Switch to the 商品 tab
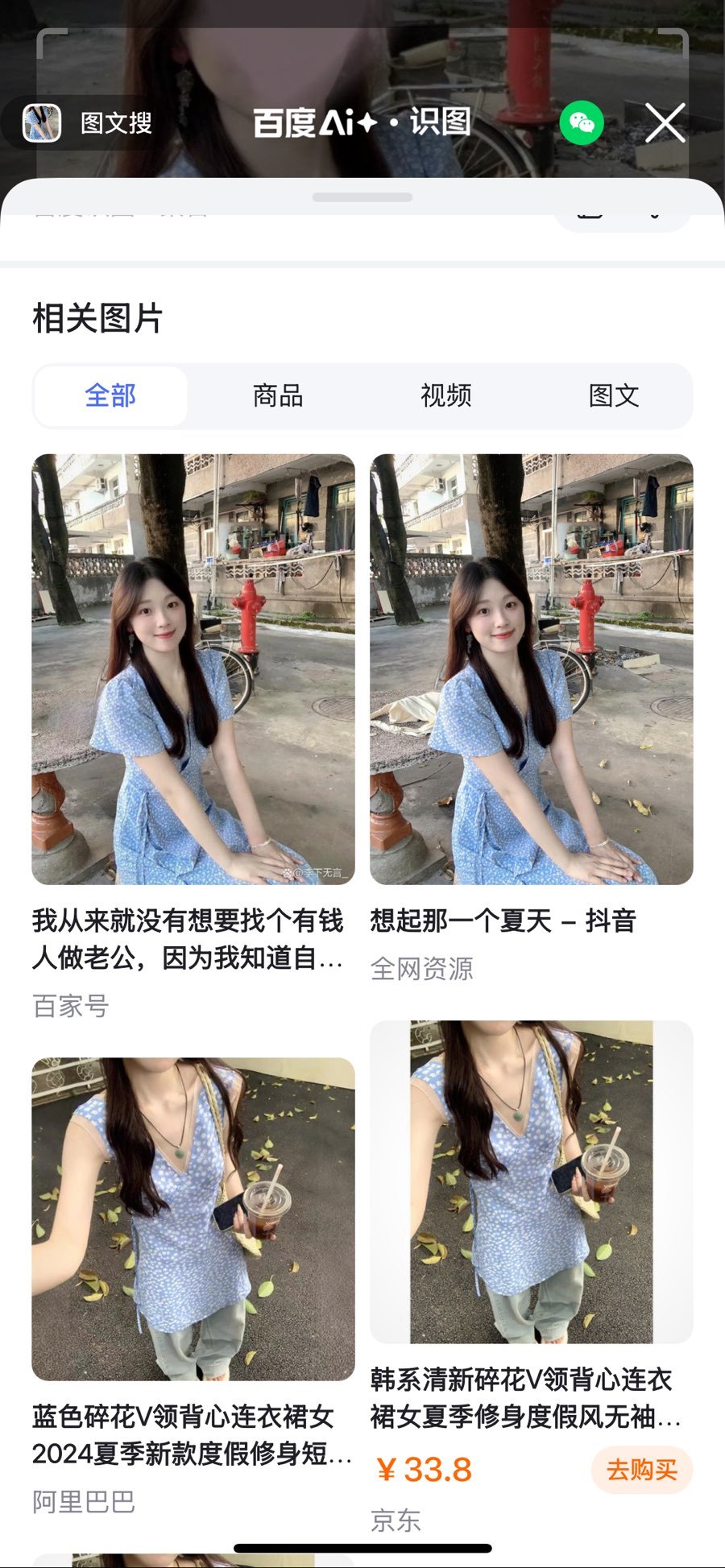This screenshot has width=725, height=1568. [x=278, y=395]
